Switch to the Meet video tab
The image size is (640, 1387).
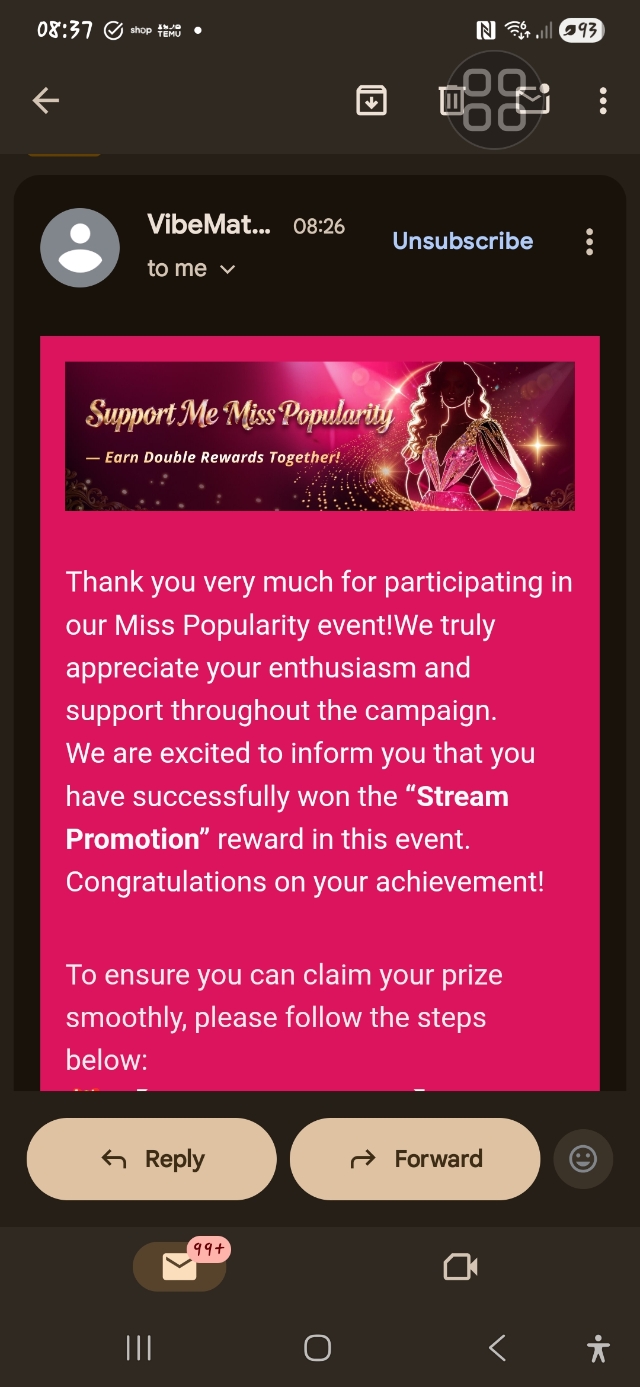[x=460, y=1267]
